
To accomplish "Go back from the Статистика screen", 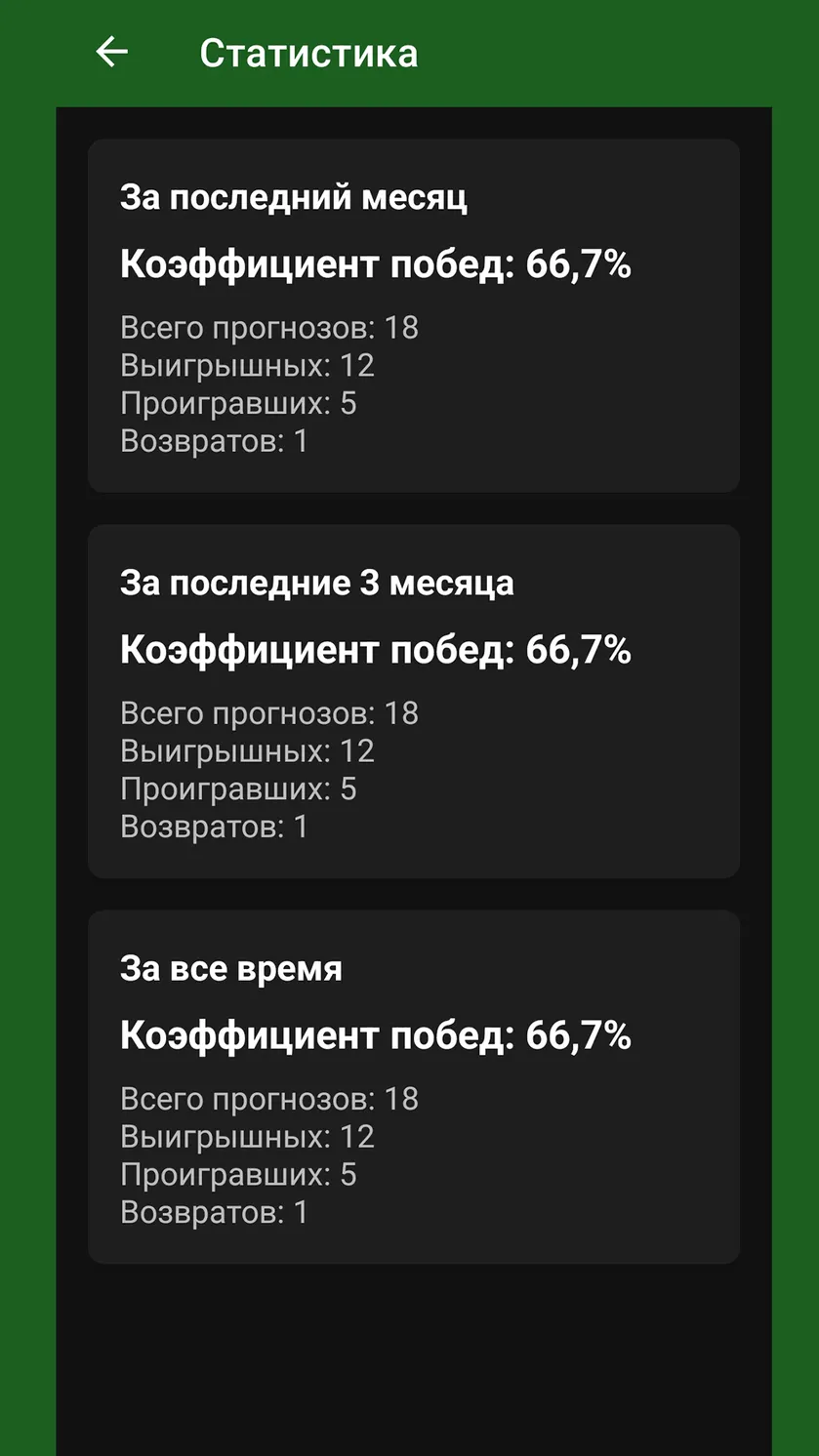I will coord(111,53).
